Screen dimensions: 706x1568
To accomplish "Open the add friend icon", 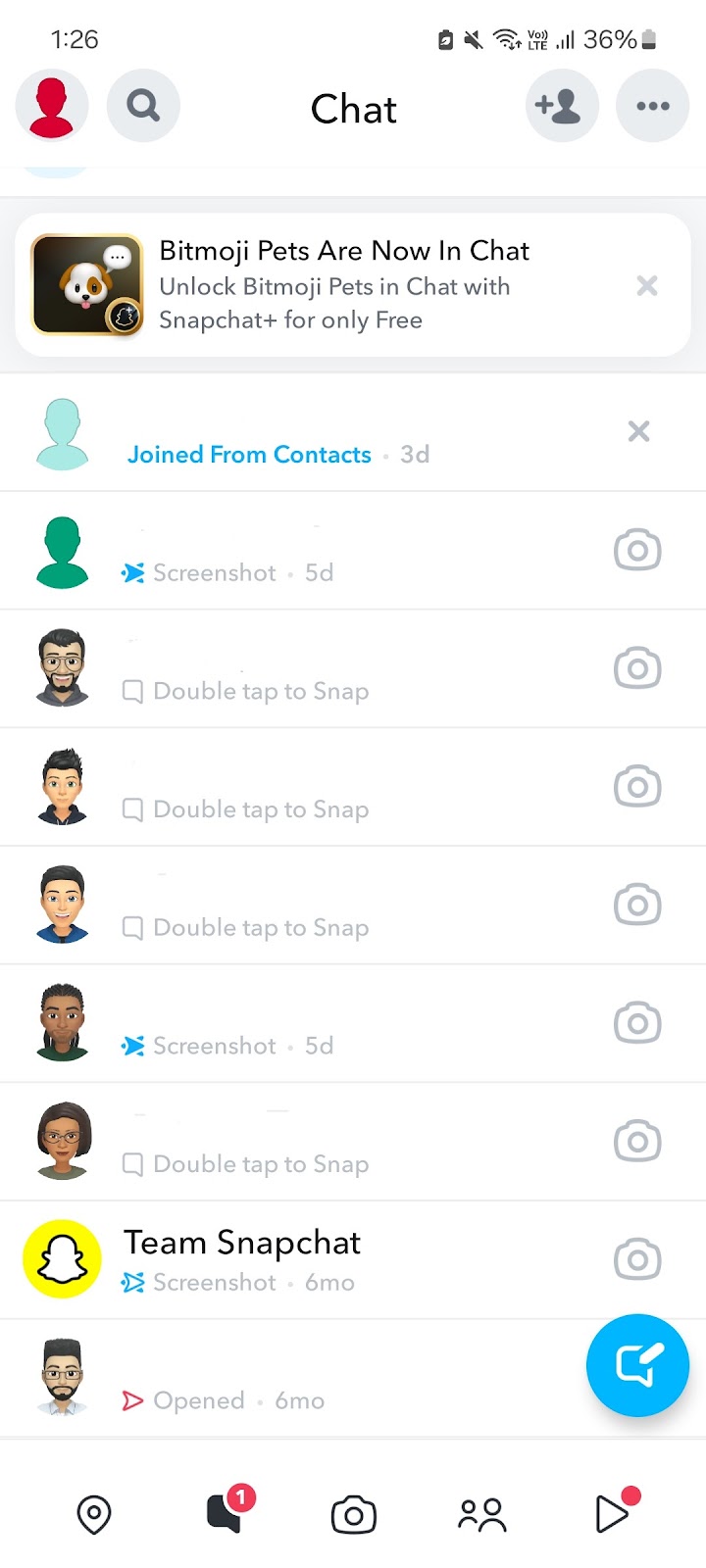I will click(562, 106).
